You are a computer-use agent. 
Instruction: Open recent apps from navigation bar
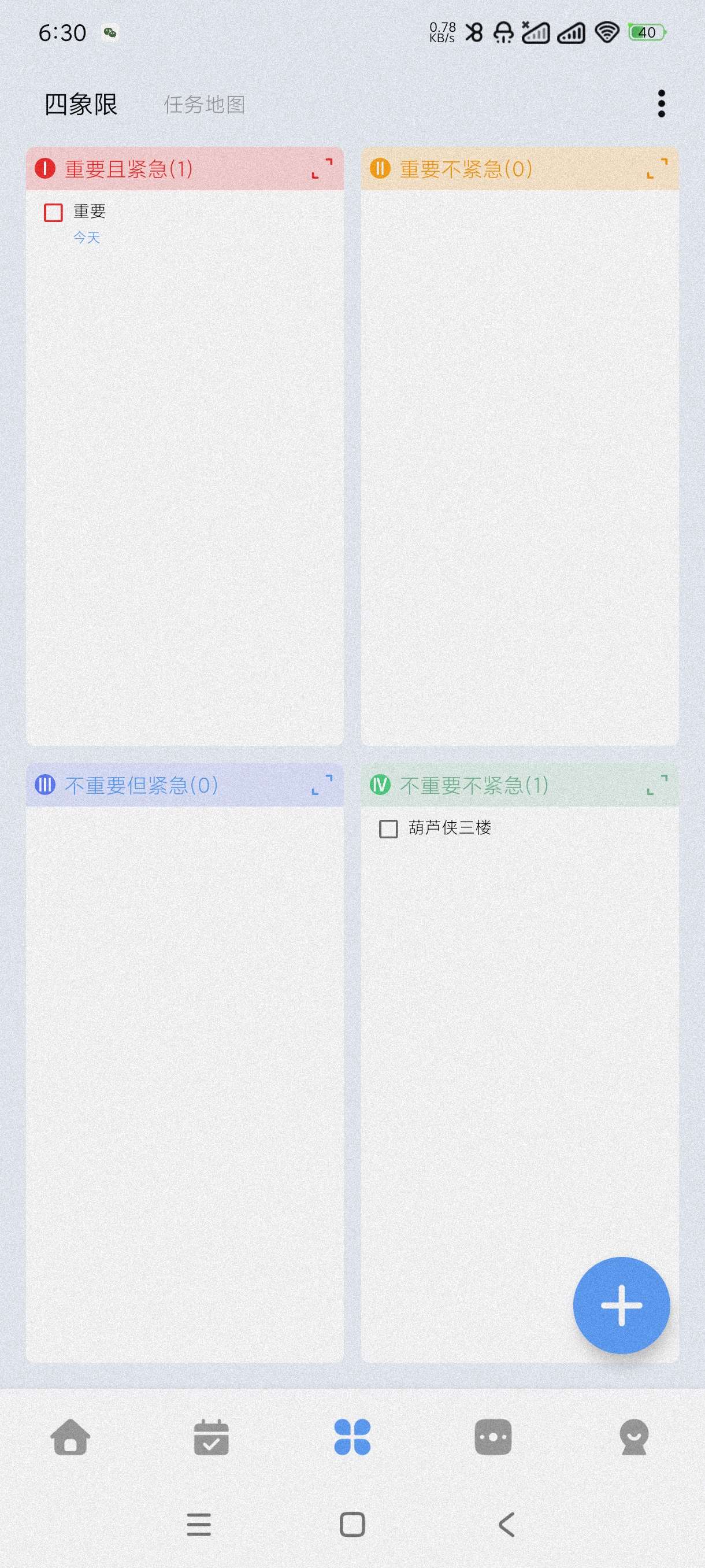(199, 1525)
